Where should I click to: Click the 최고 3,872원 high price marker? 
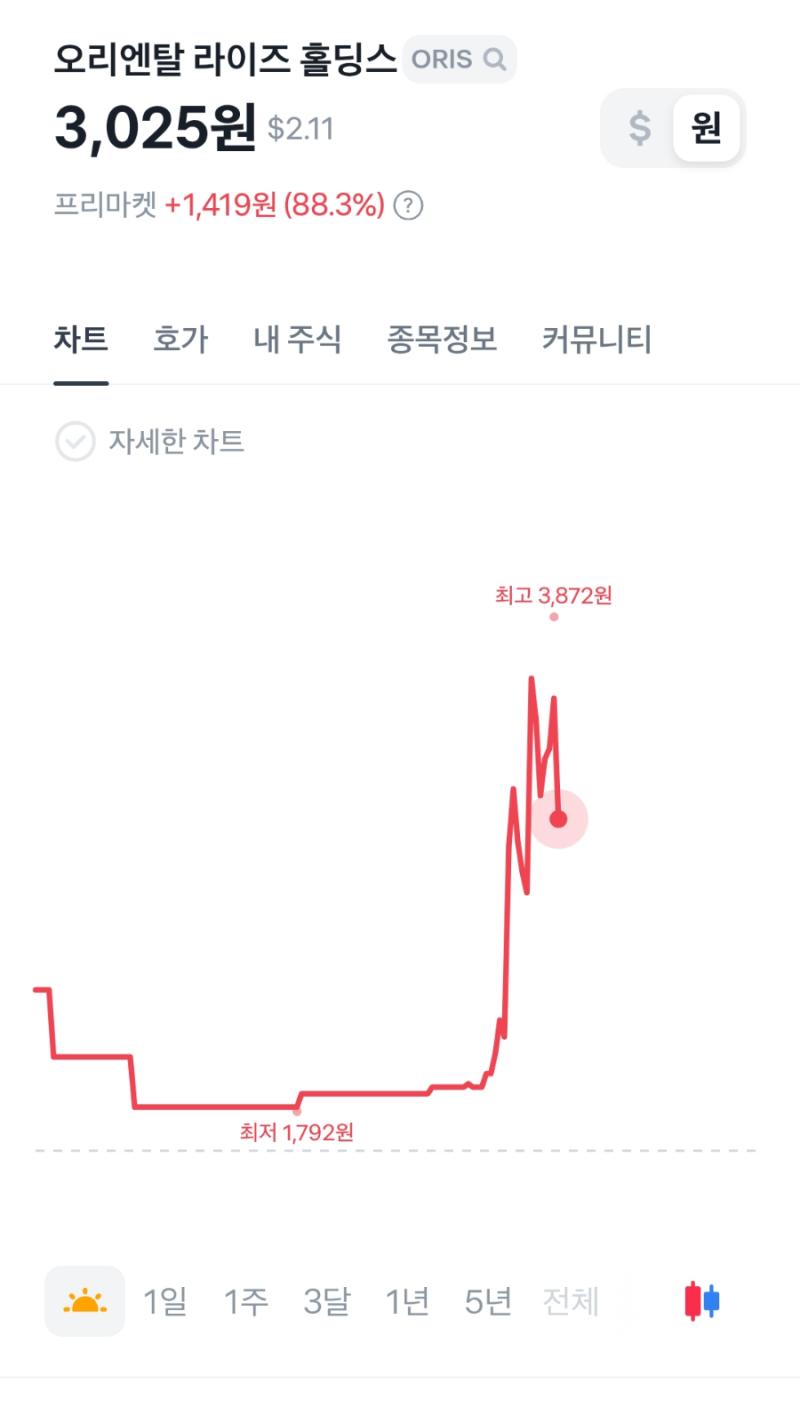[x=552, y=596]
